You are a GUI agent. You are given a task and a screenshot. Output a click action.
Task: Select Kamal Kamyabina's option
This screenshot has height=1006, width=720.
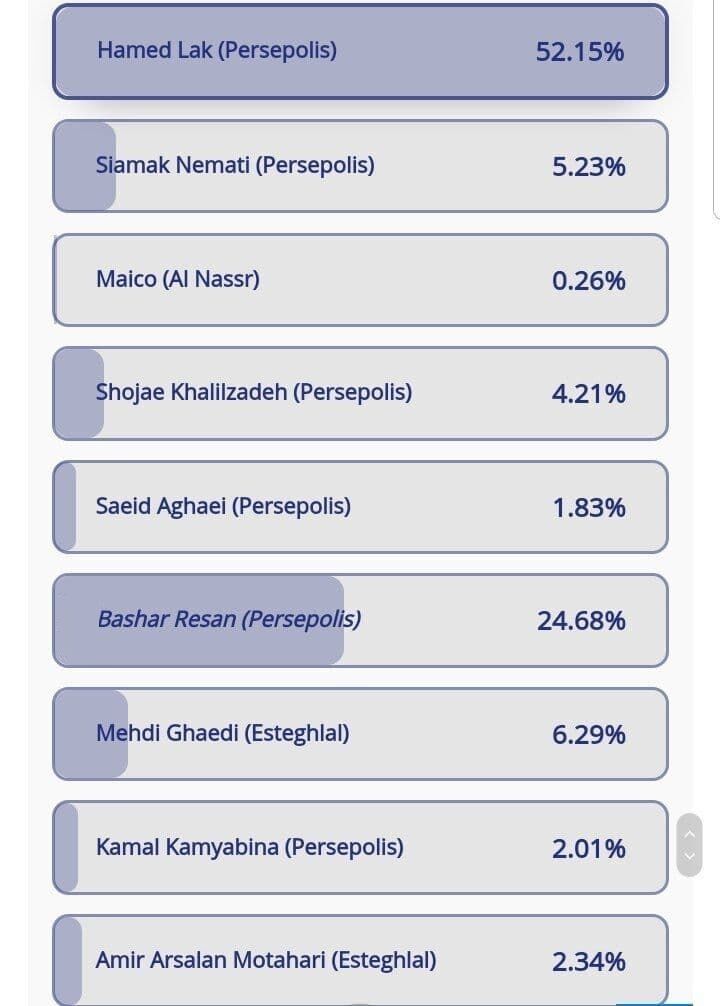(360, 847)
